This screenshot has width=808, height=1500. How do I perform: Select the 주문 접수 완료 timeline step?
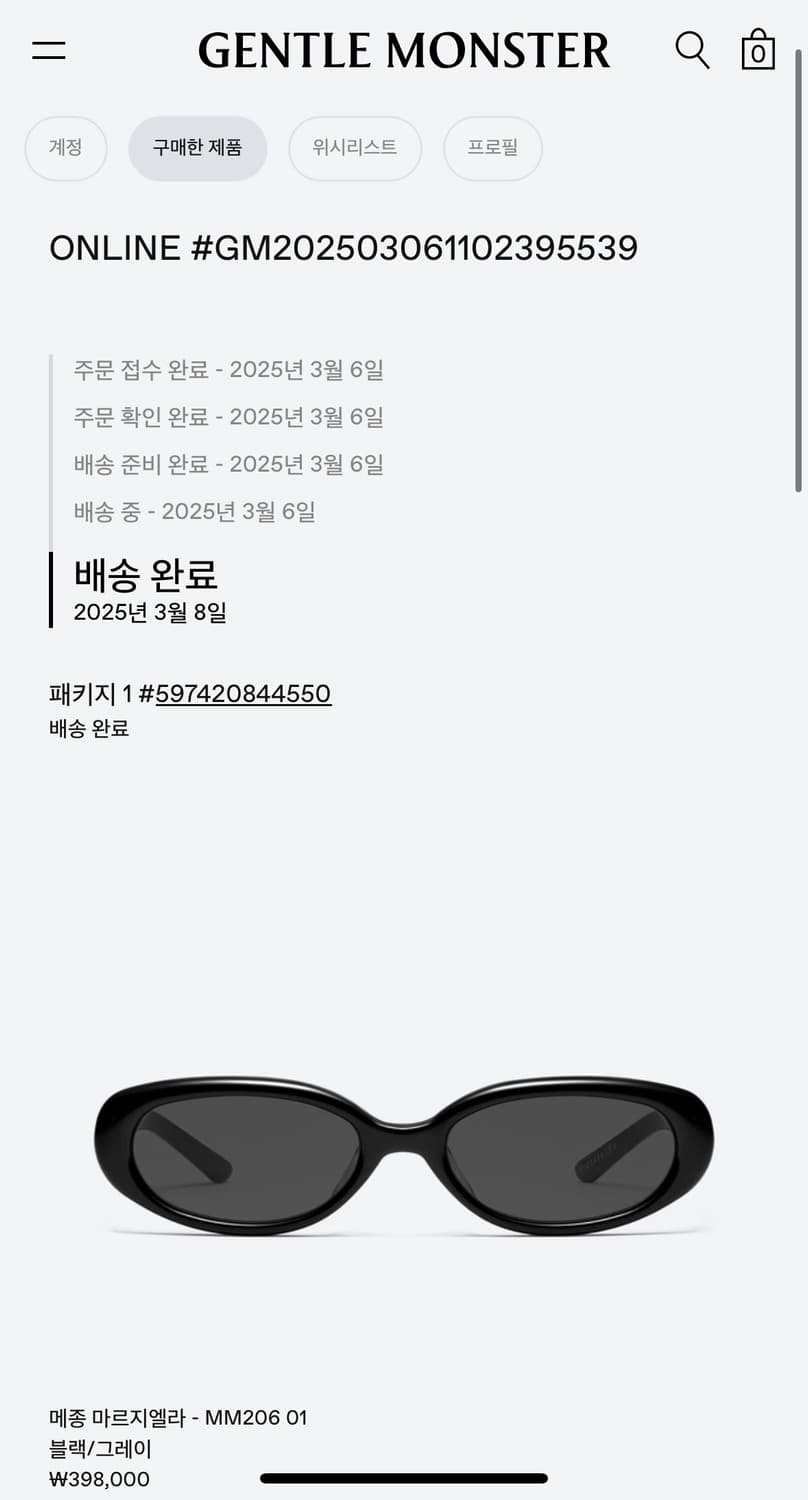[228, 370]
